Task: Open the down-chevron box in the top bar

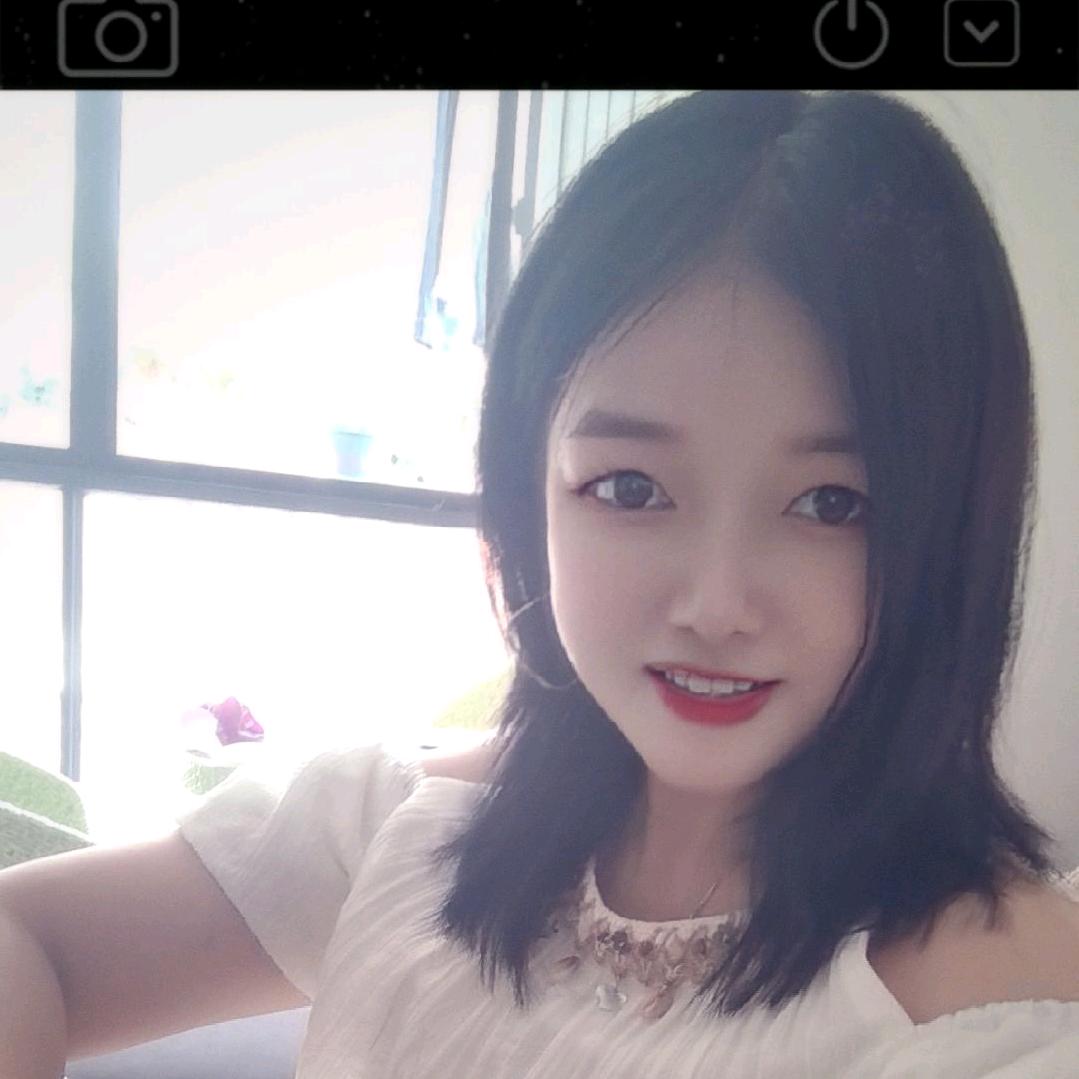Action: click(x=981, y=33)
